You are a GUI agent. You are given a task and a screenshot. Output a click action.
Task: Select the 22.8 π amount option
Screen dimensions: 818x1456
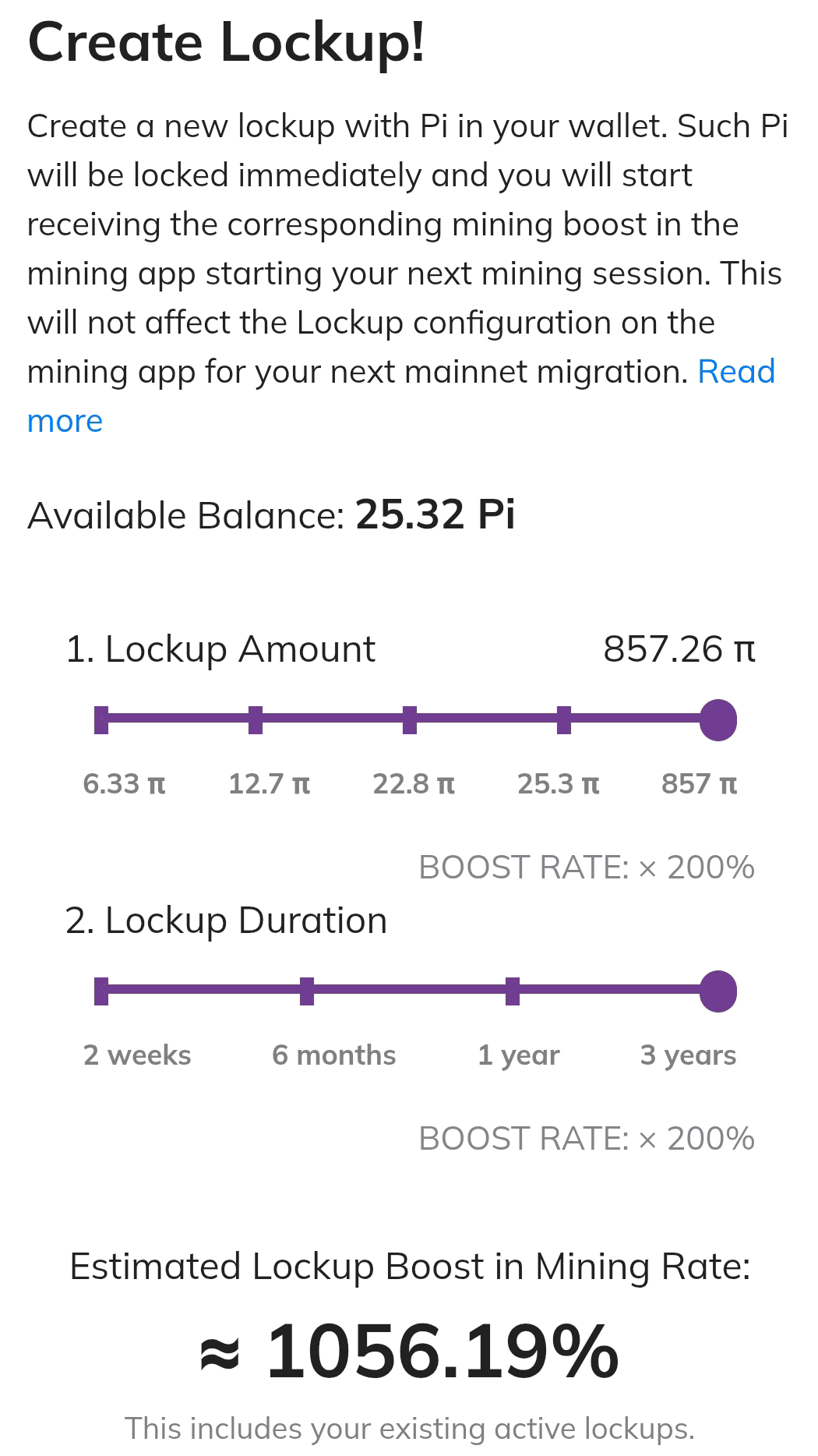tap(410, 720)
